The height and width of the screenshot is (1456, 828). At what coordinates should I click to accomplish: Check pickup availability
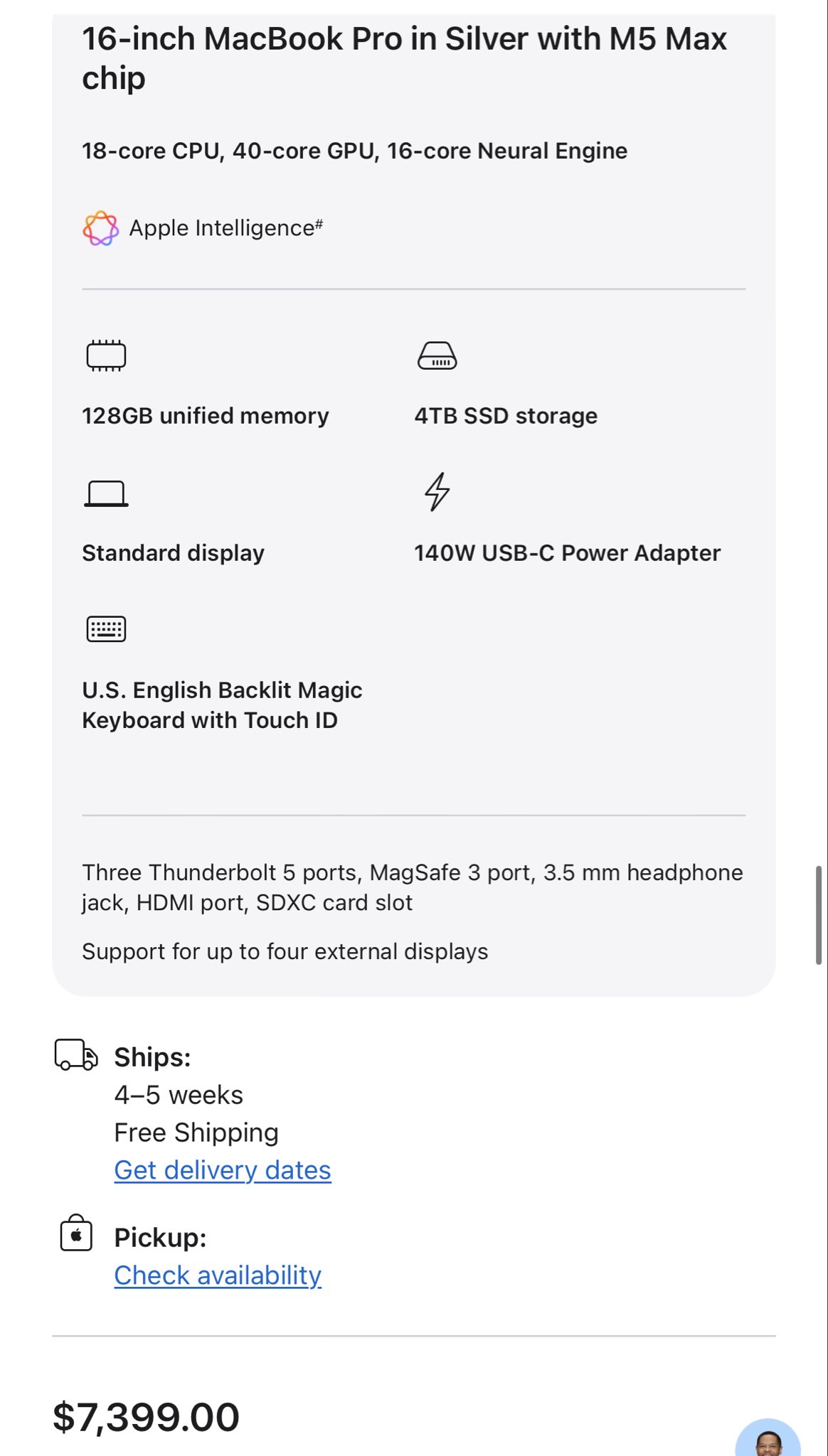[x=218, y=1275]
